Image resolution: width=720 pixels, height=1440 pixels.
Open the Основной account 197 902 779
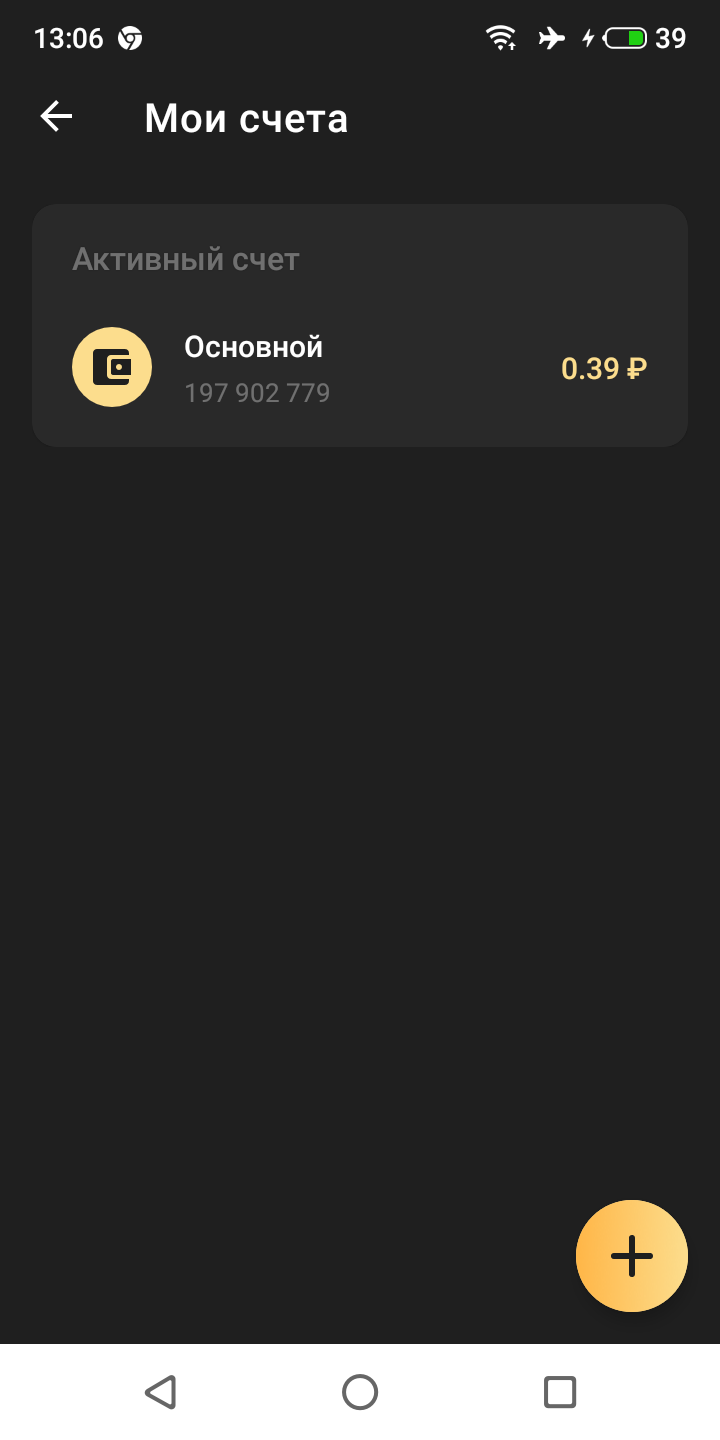(360, 368)
